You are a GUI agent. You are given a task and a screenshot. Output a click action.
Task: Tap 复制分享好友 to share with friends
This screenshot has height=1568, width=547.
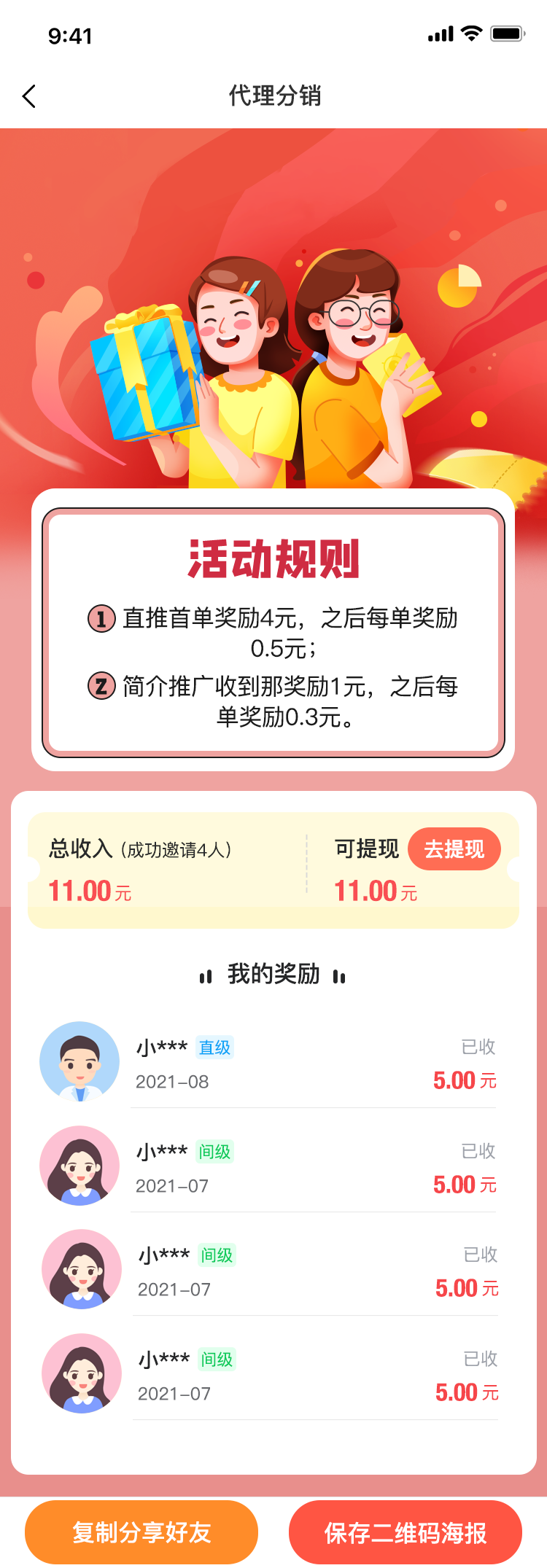[x=141, y=1532]
